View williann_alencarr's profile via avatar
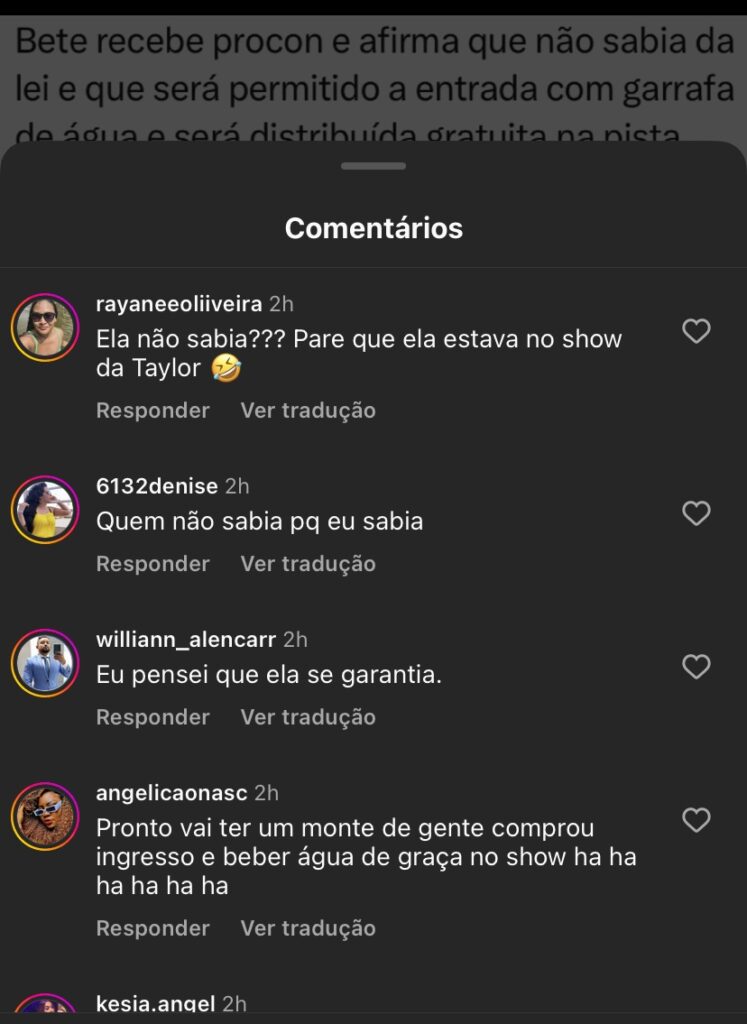 pyautogui.click(x=45, y=663)
